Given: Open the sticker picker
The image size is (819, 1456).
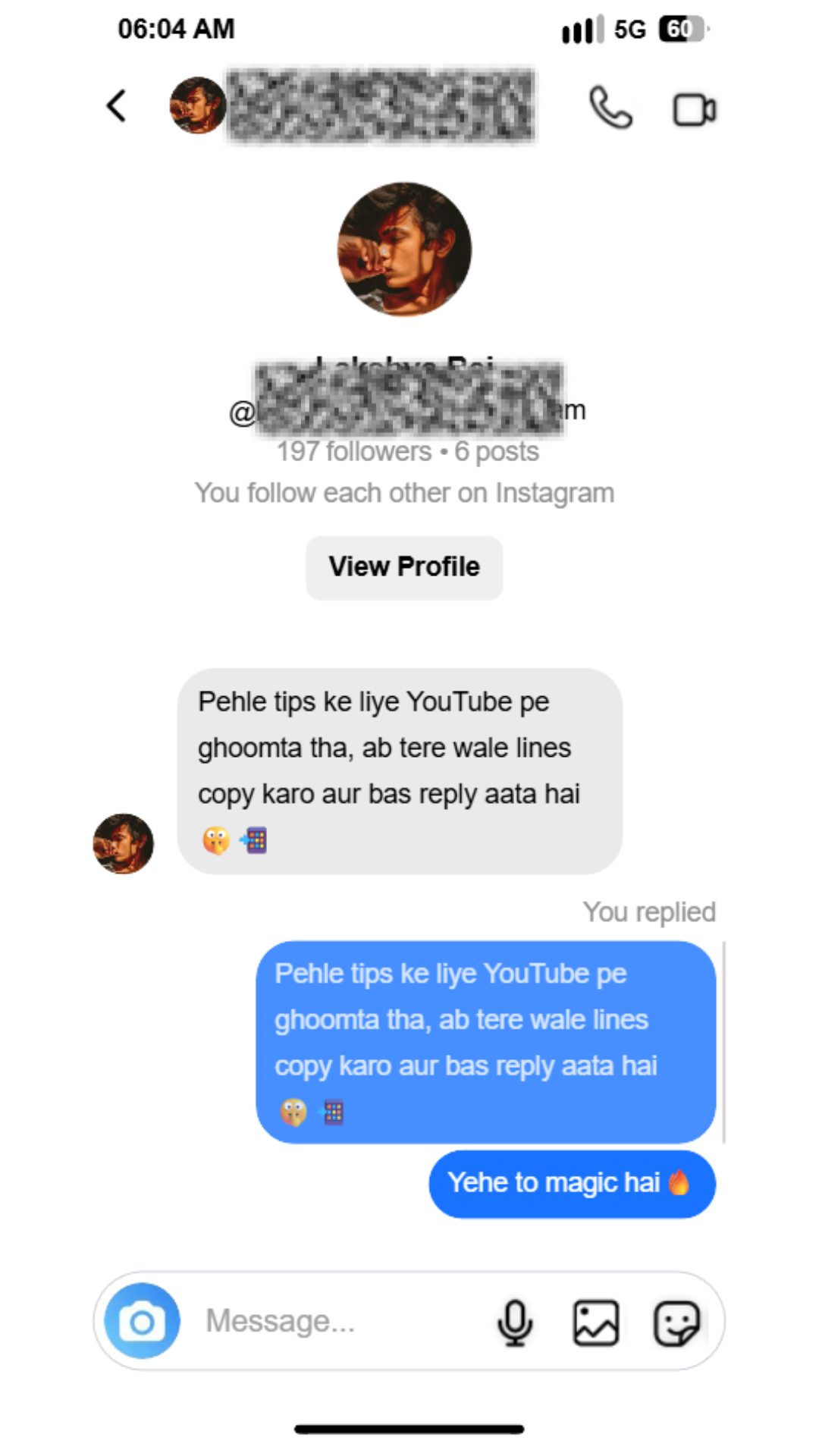Looking at the screenshot, I should click(x=676, y=1322).
